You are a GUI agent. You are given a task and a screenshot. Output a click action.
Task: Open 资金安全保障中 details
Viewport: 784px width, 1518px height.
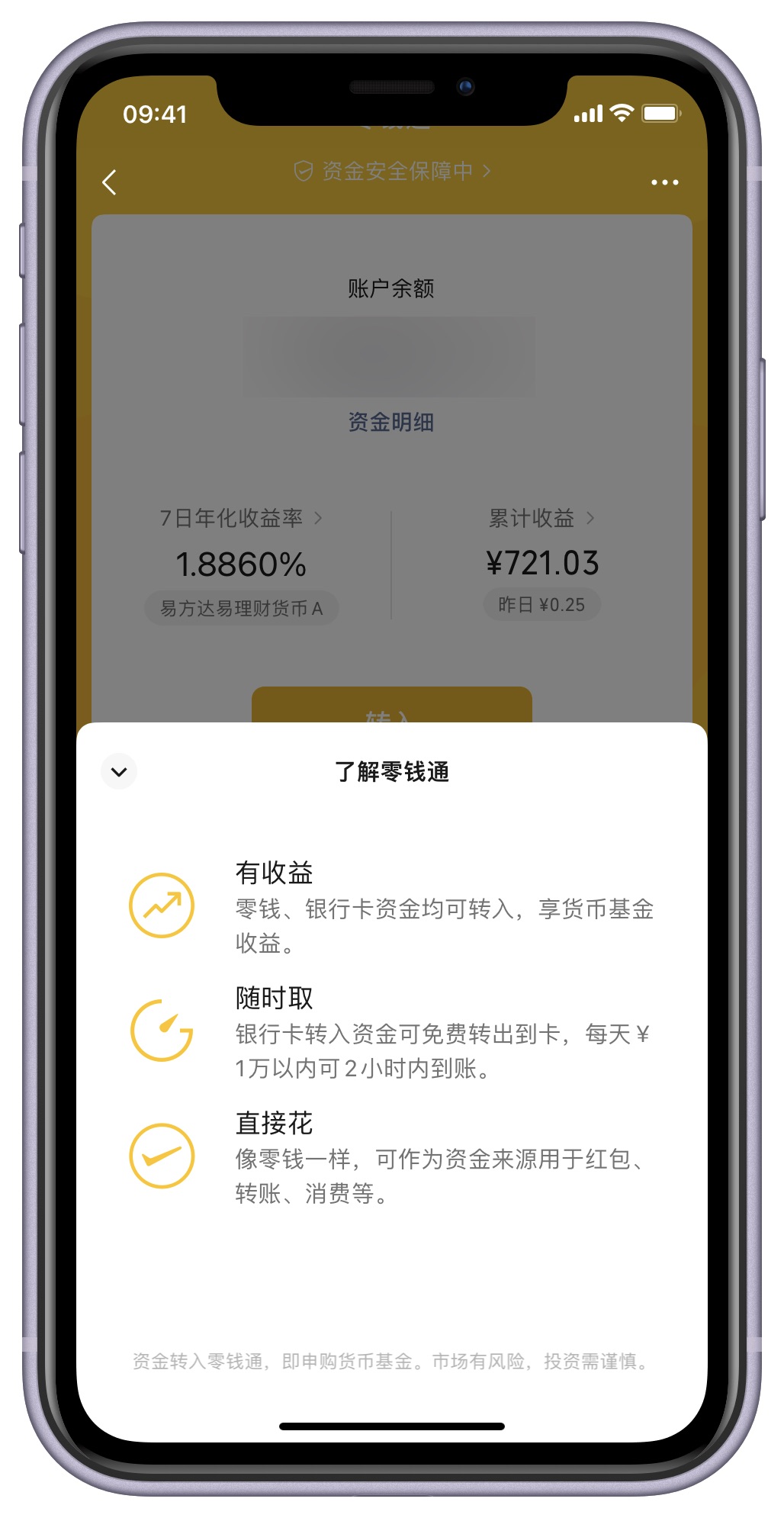coord(392,171)
